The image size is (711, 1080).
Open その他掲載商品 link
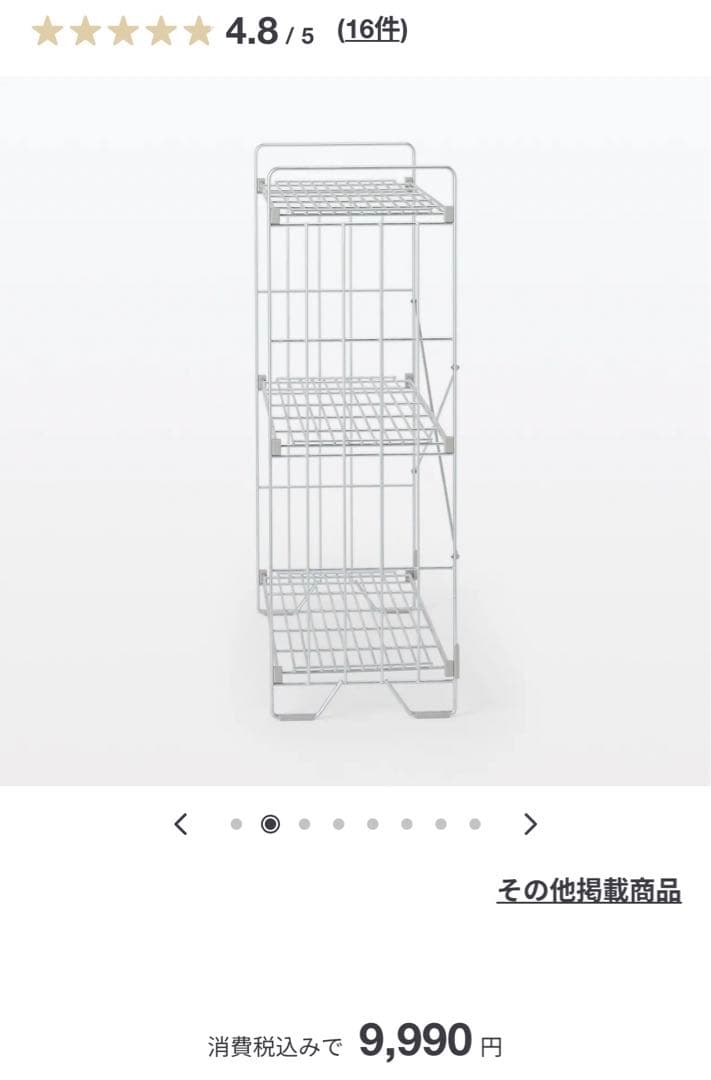(589, 890)
